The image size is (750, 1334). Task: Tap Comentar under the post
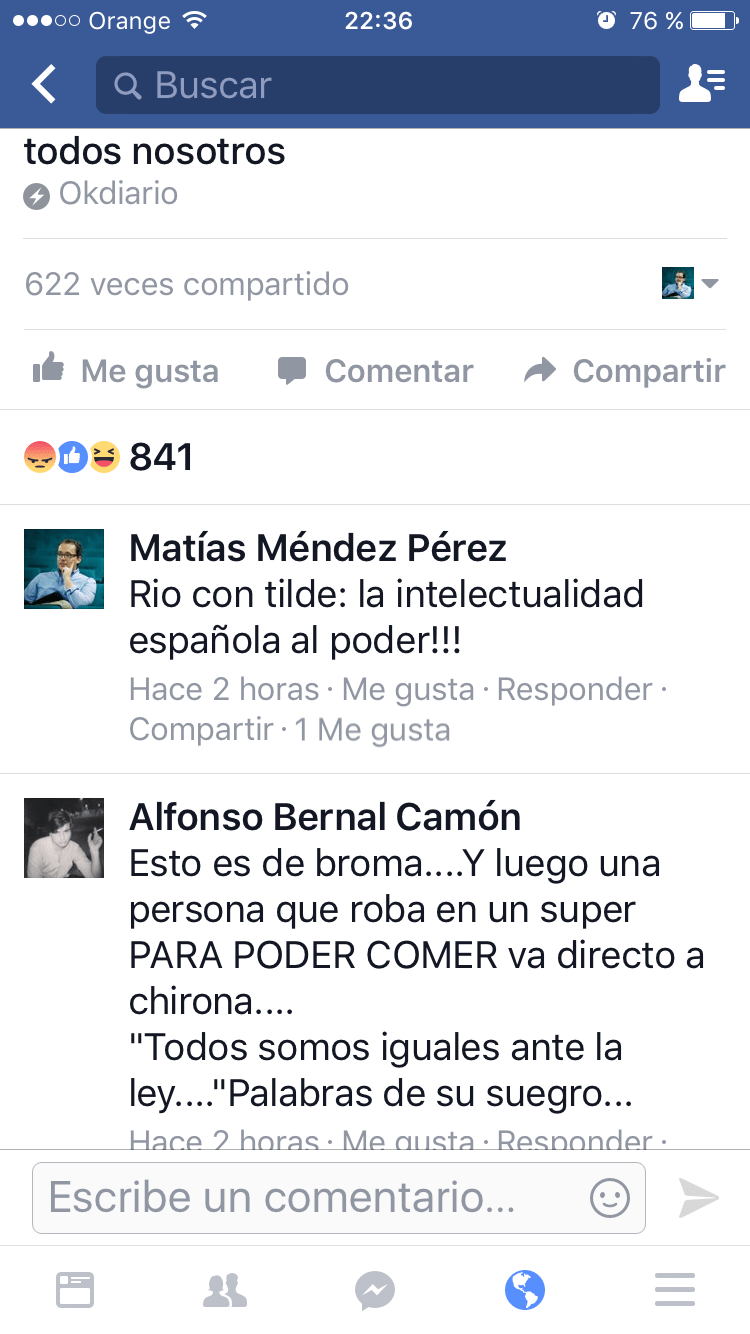[375, 371]
